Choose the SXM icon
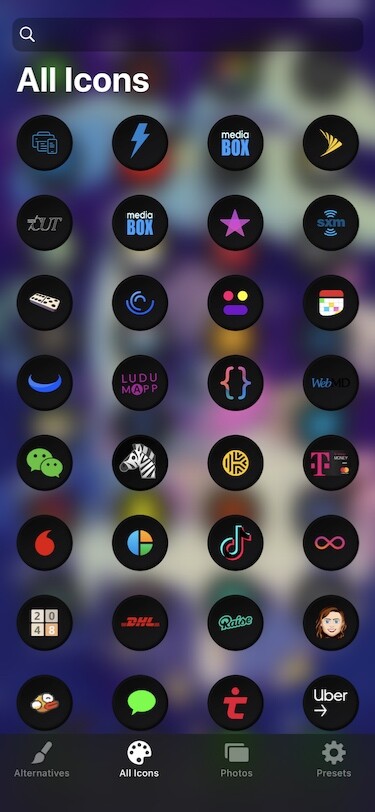This screenshot has width=375, height=812. [x=331, y=223]
